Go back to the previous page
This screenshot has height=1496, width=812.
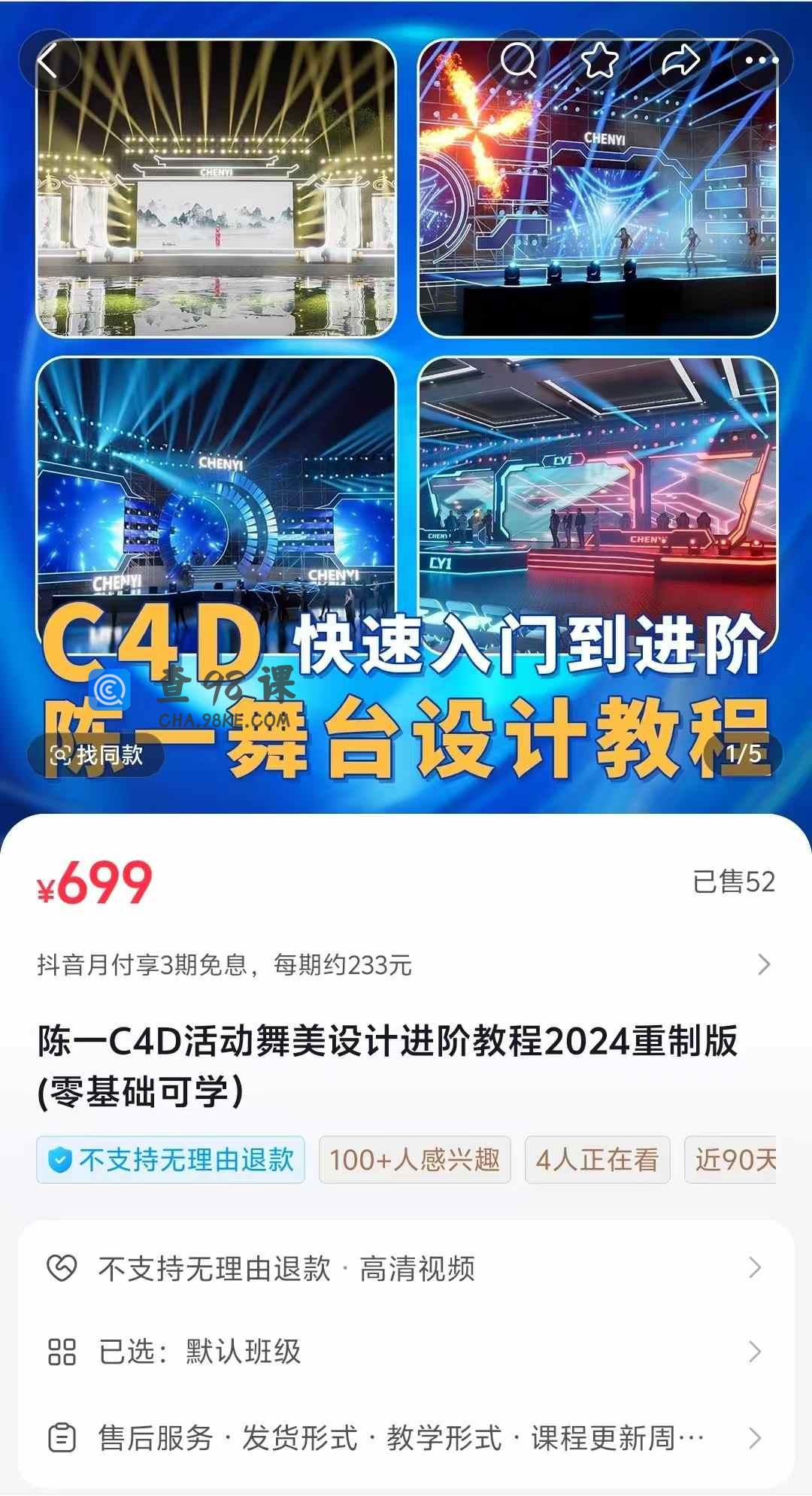tap(49, 61)
